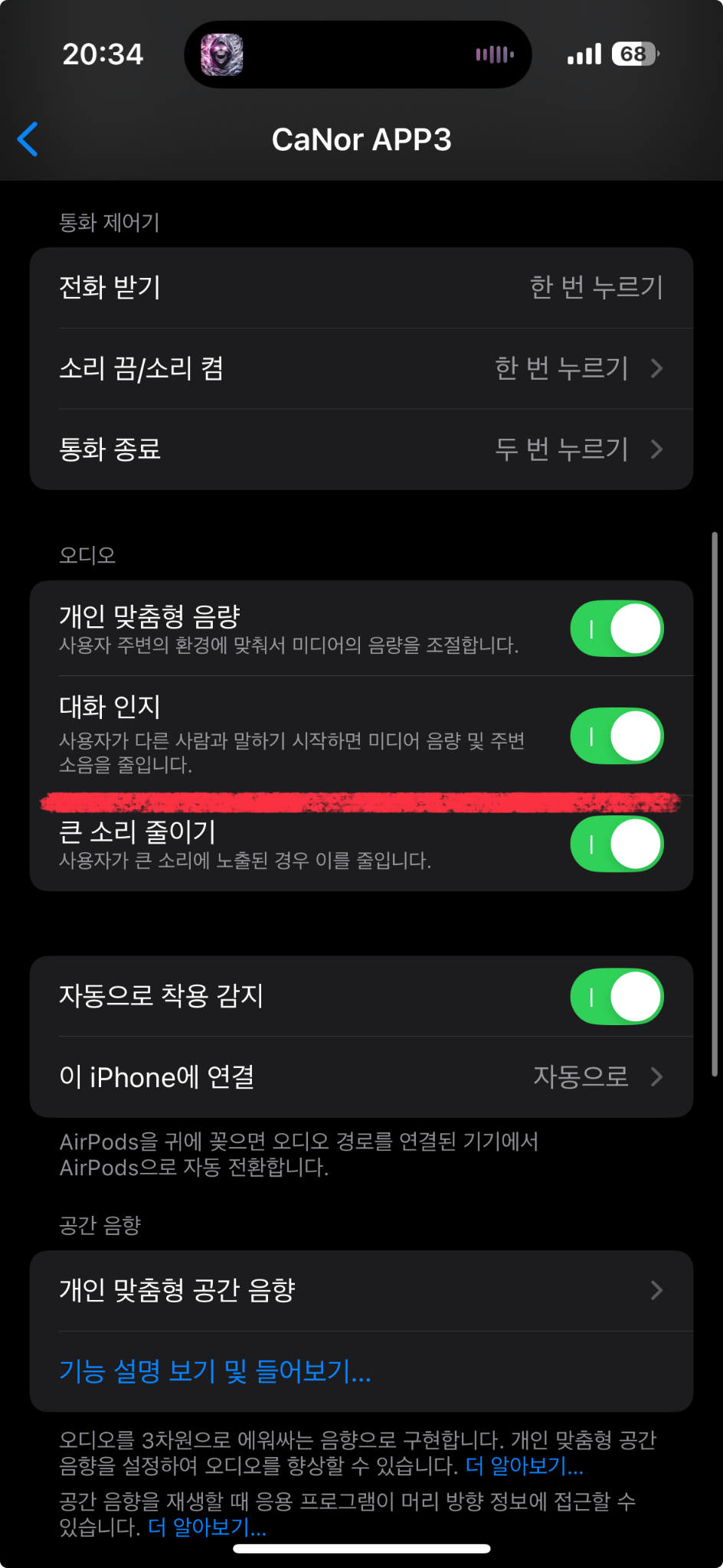Open the Dynamic Island now-playing activity
The height and width of the screenshot is (1568, 723).
pyautogui.click(x=358, y=54)
